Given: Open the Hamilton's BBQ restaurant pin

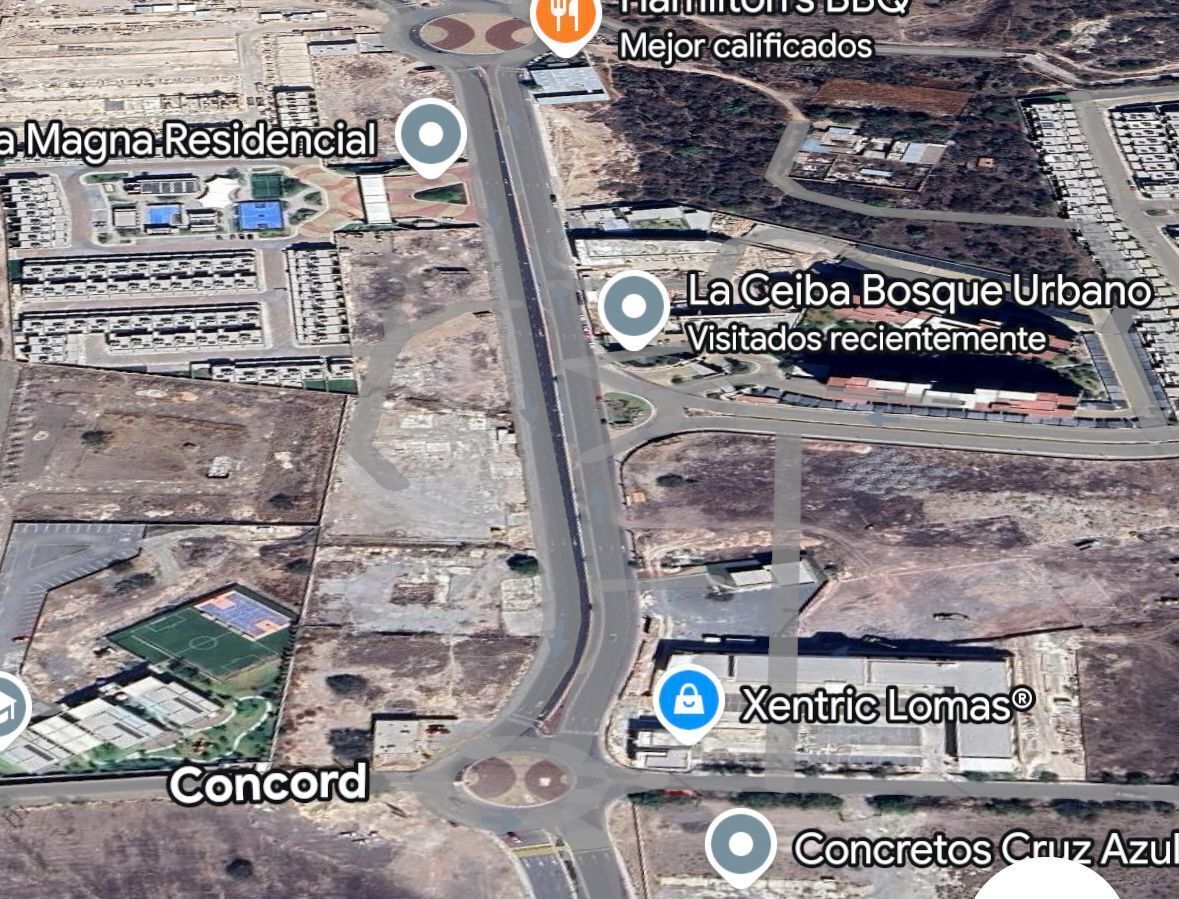Looking at the screenshot, I should [565, 18].
